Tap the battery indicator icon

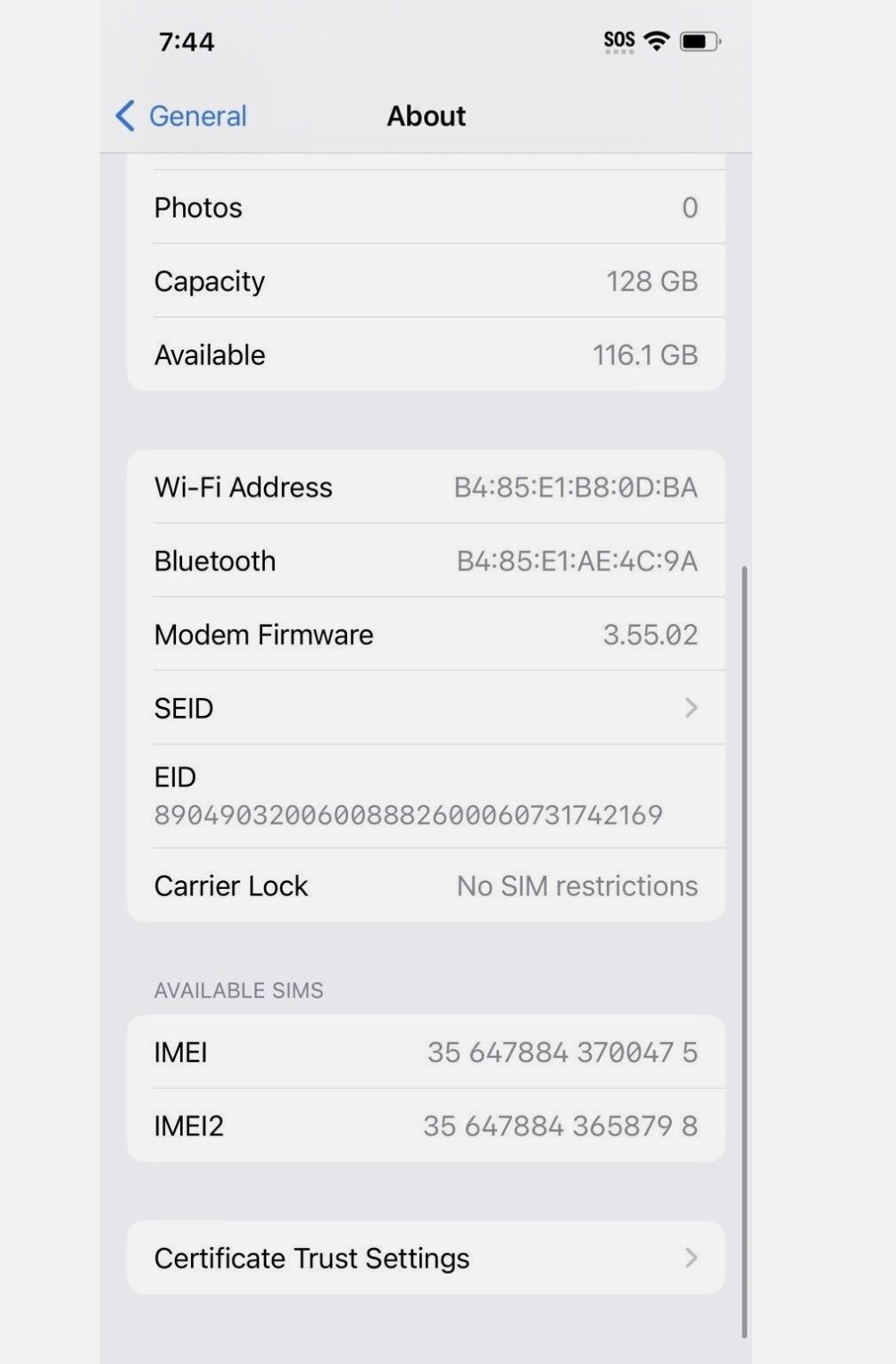(697, 39)
